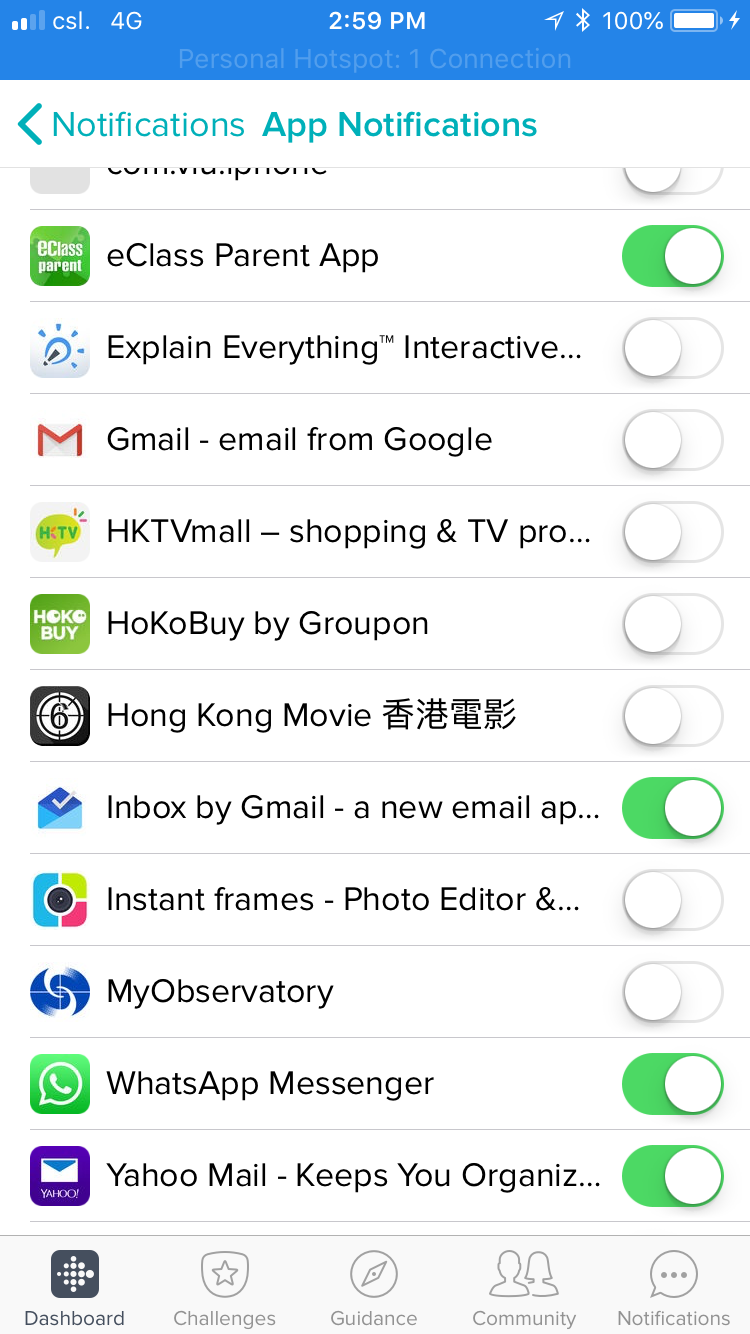The height and width of the screenshot is (1334, 750).
Task: Enable Gmail notifications toggle
Action: pos(672,440)
